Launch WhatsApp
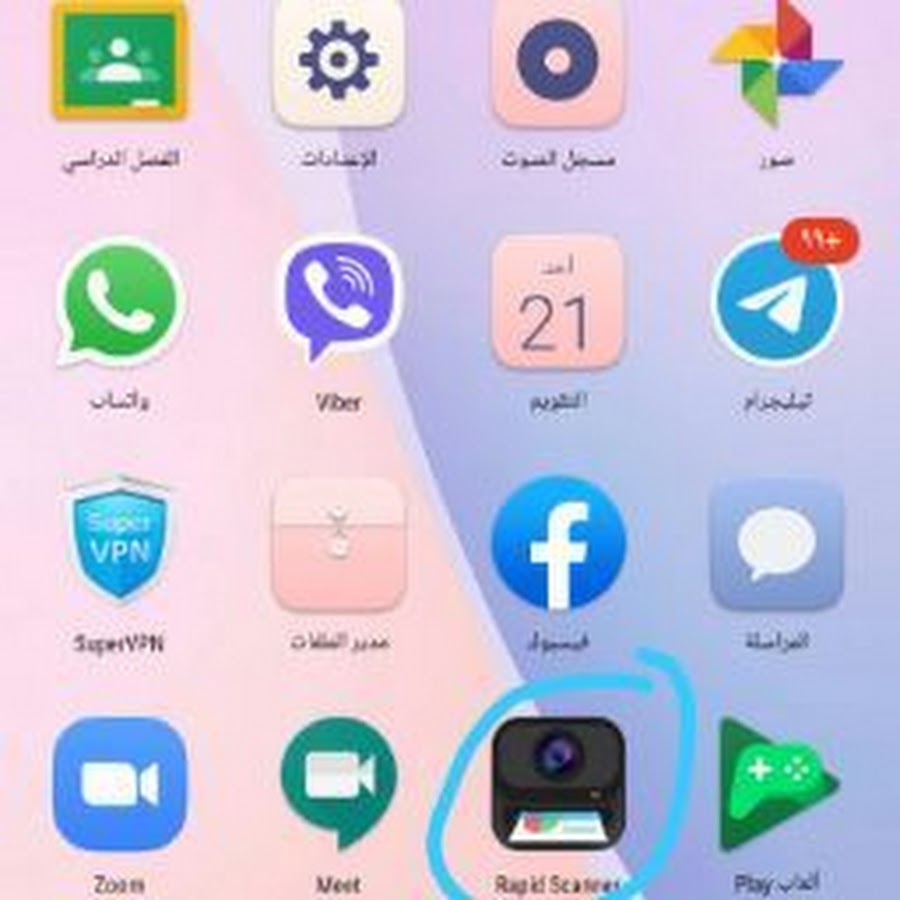Screen dimensions: 900x900 point(120,302)
